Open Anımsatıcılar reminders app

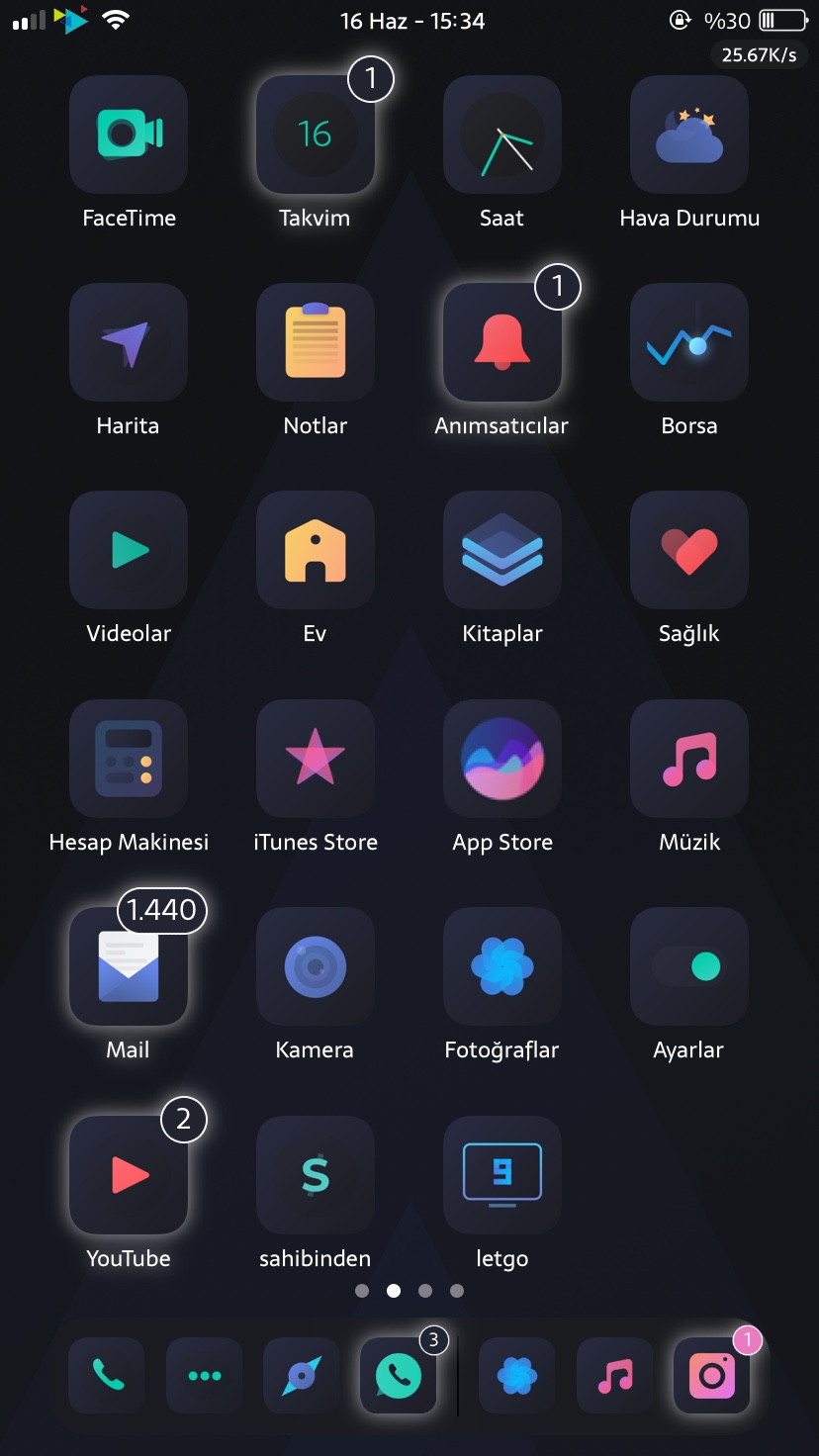(501, 342)
